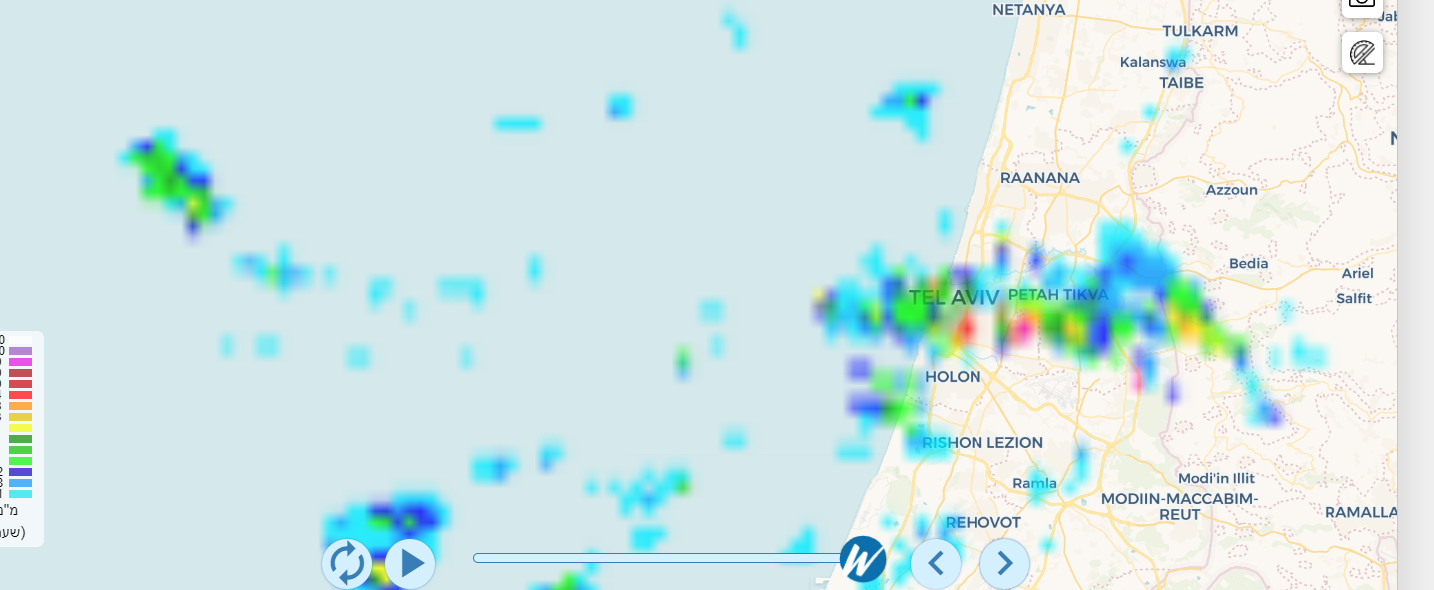Play the radar animation
The image size is (1434, 590).
click(410, 563)
